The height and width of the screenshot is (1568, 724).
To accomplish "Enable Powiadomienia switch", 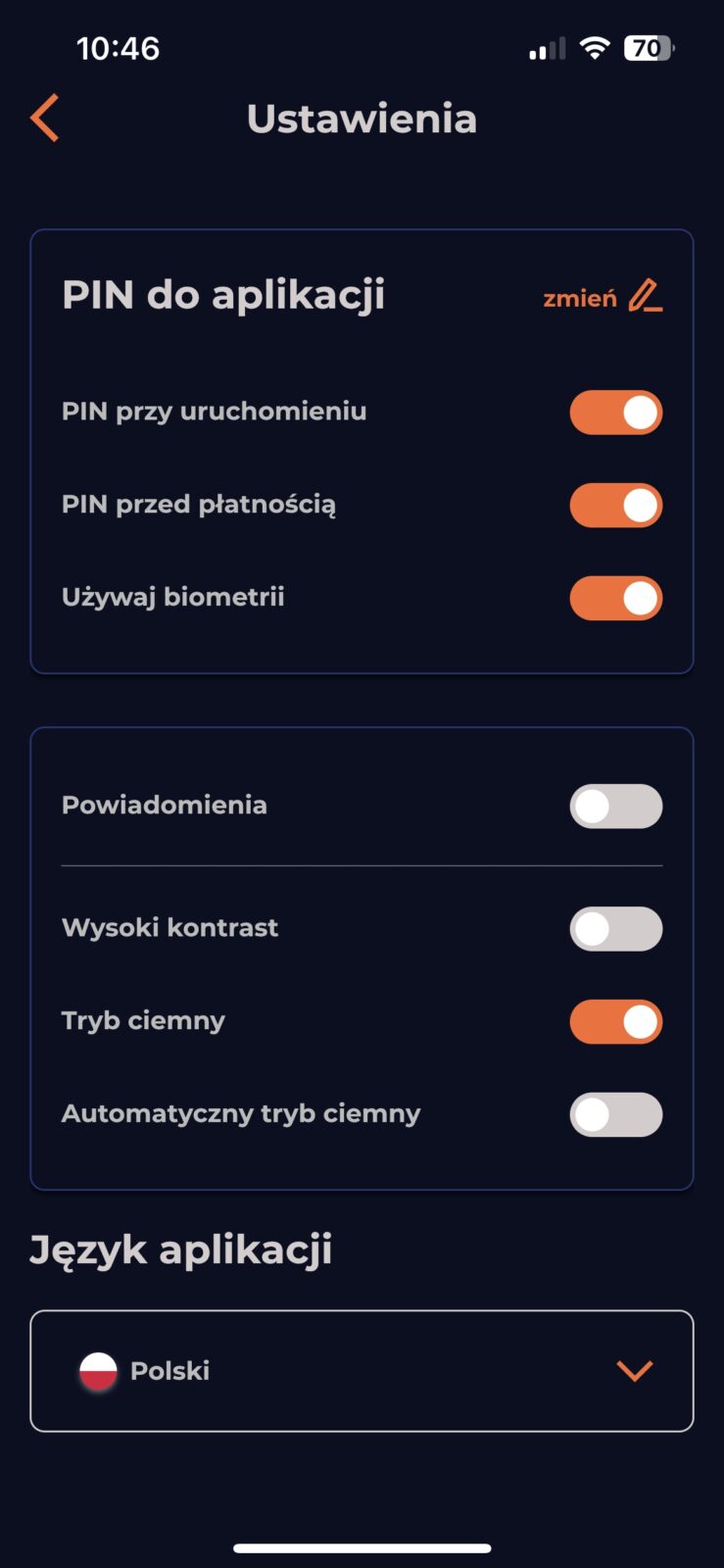I will tap(616, 807).
